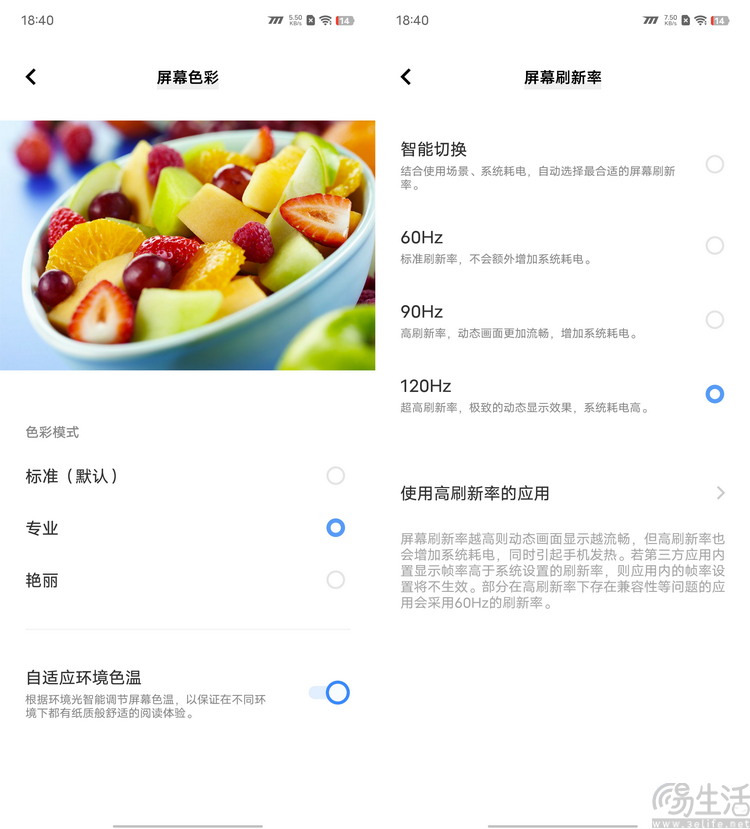Set the refresh rate to 60Hz
This screenshot has height=829, width=750.
[x=714, y=245]
